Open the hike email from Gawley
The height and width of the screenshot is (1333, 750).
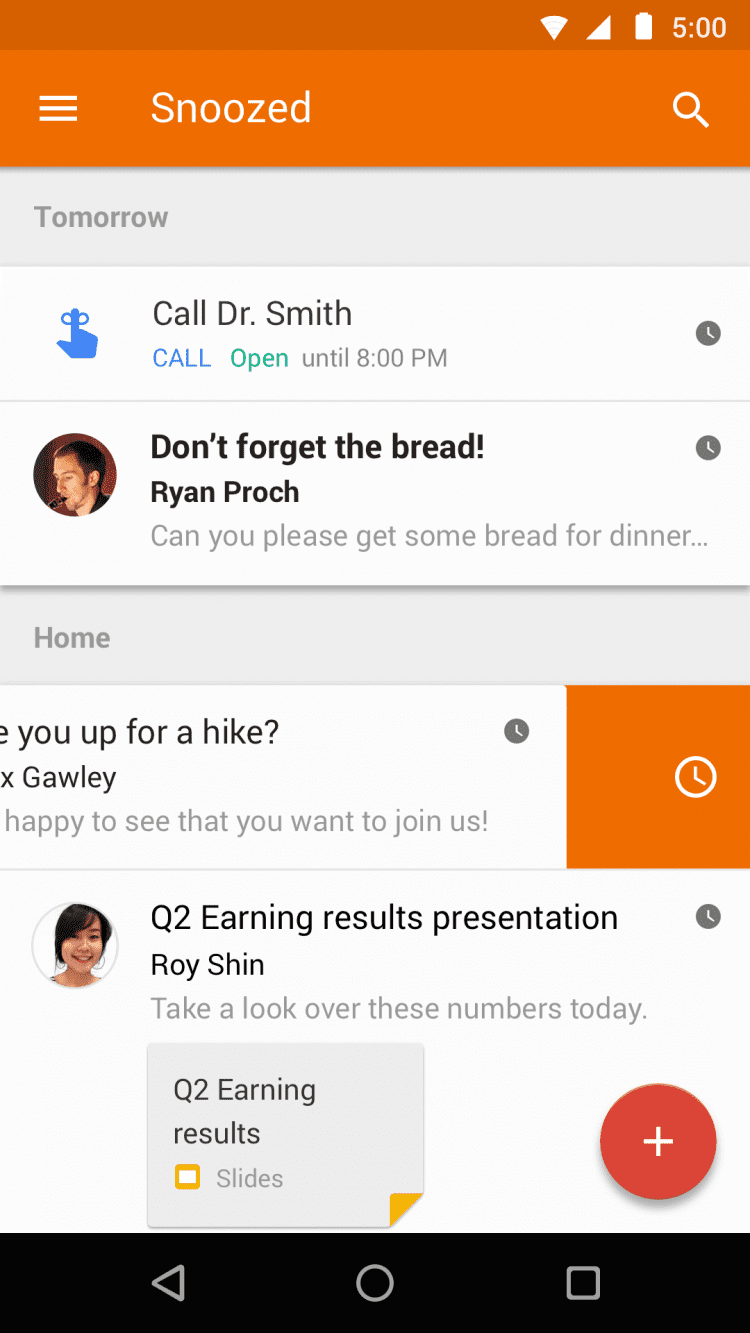250,777
